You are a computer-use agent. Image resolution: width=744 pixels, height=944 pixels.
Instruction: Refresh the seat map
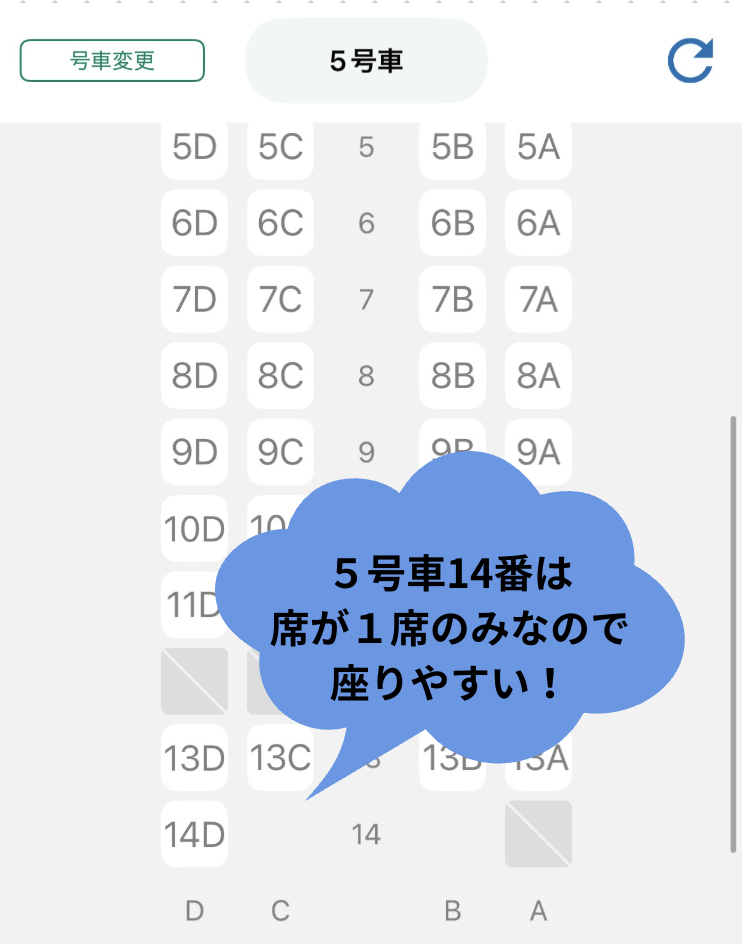pos(690,61)
